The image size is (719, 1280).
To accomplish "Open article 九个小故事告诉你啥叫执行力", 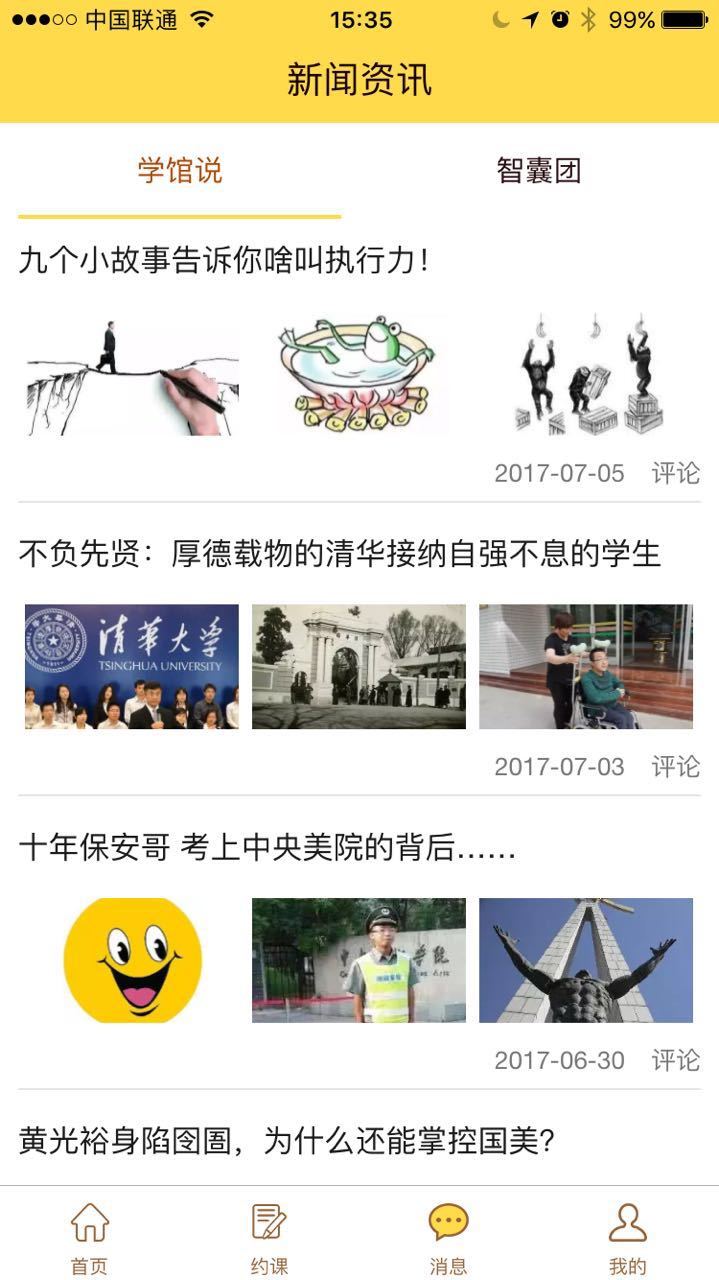I will (225, 262).
